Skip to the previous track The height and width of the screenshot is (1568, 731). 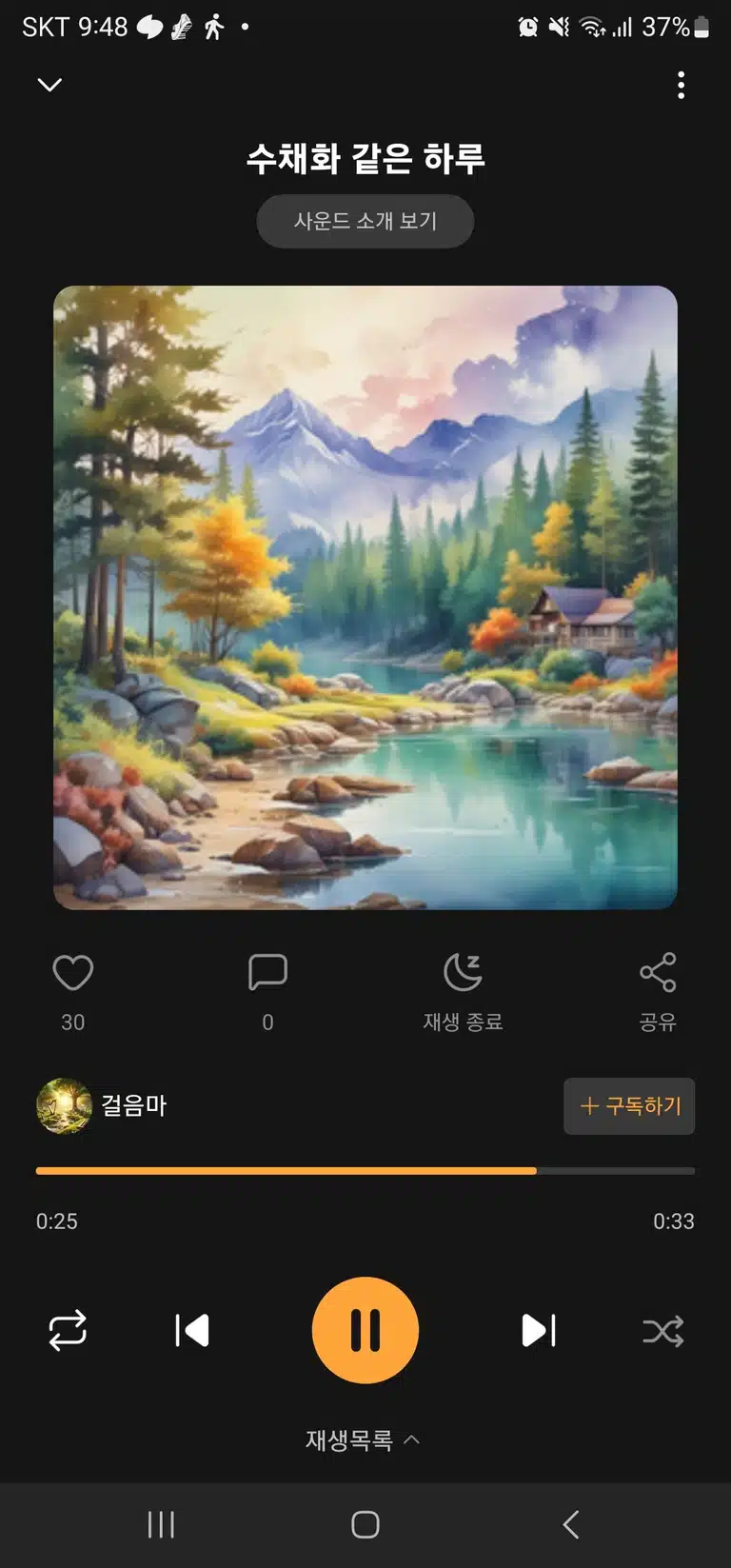tap(192, 1330)
